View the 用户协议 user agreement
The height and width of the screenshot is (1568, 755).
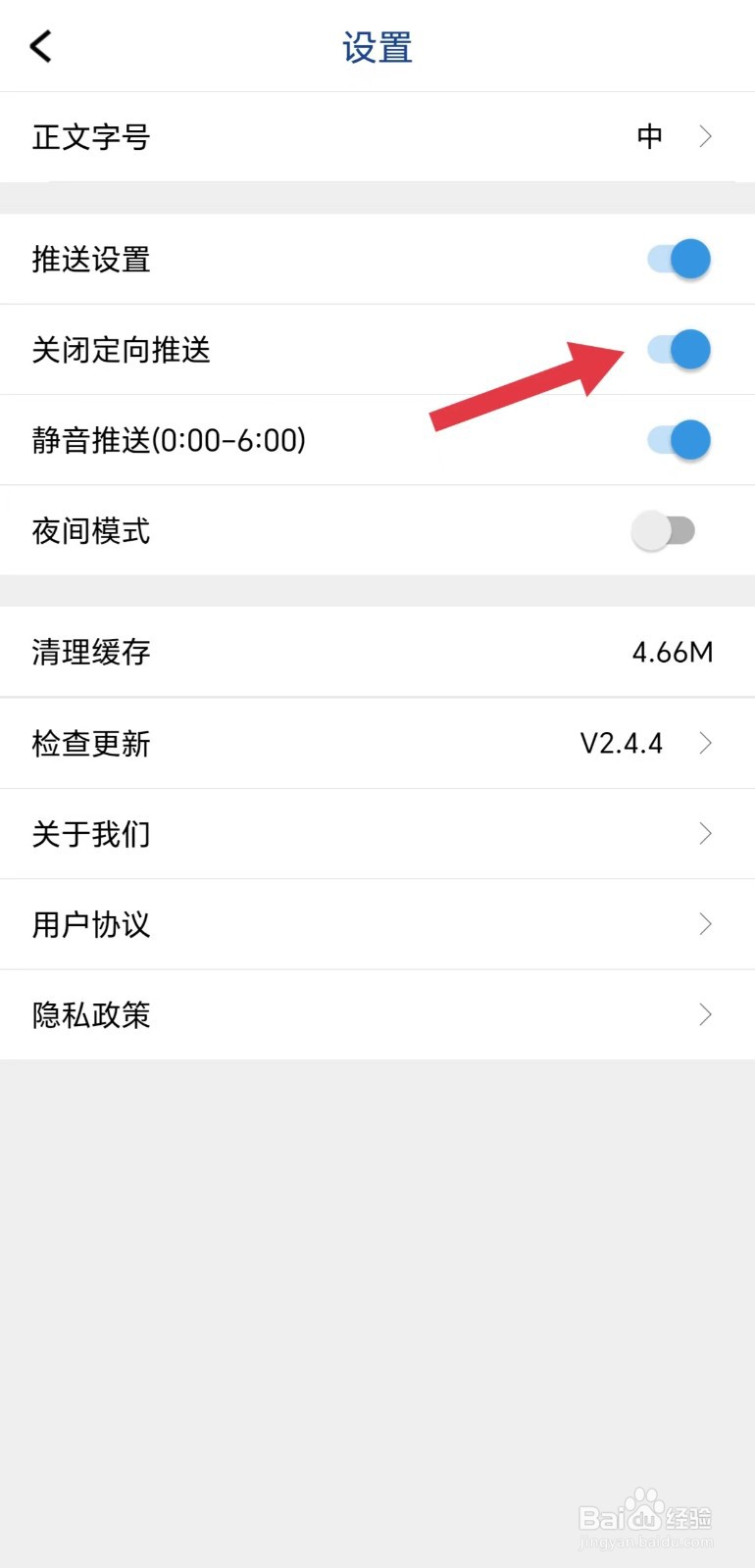90,924
